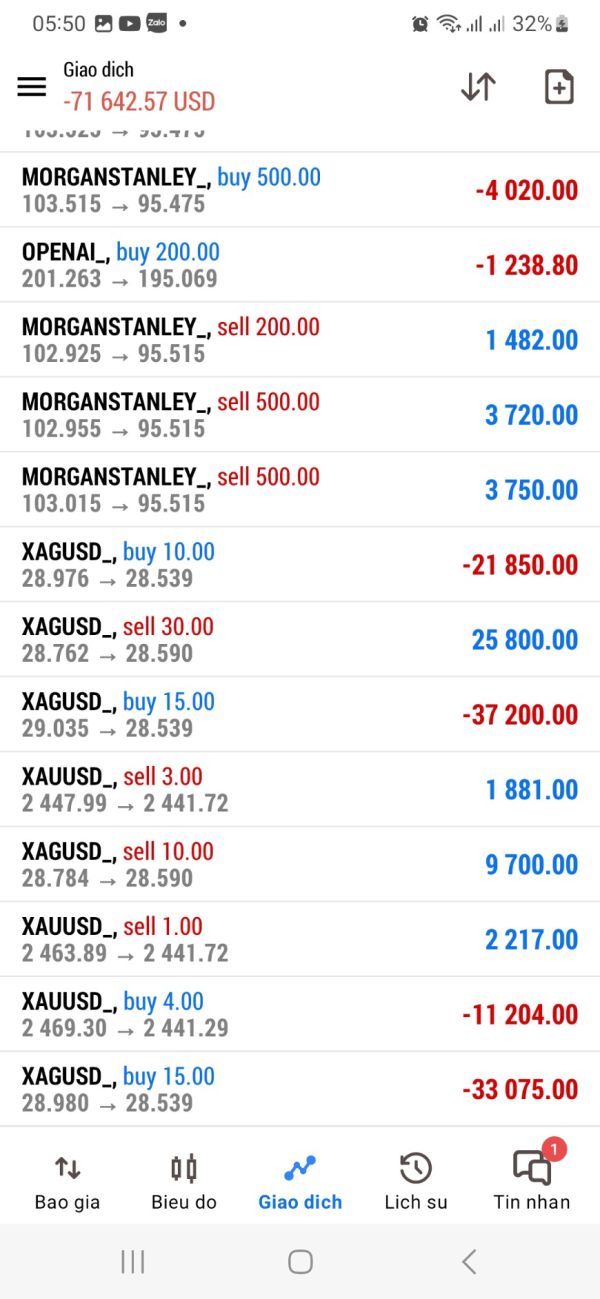The image size is (600, 1299).
Task: Open XAUUSD_ sell 3.00 position
Action: click(300, 790)
